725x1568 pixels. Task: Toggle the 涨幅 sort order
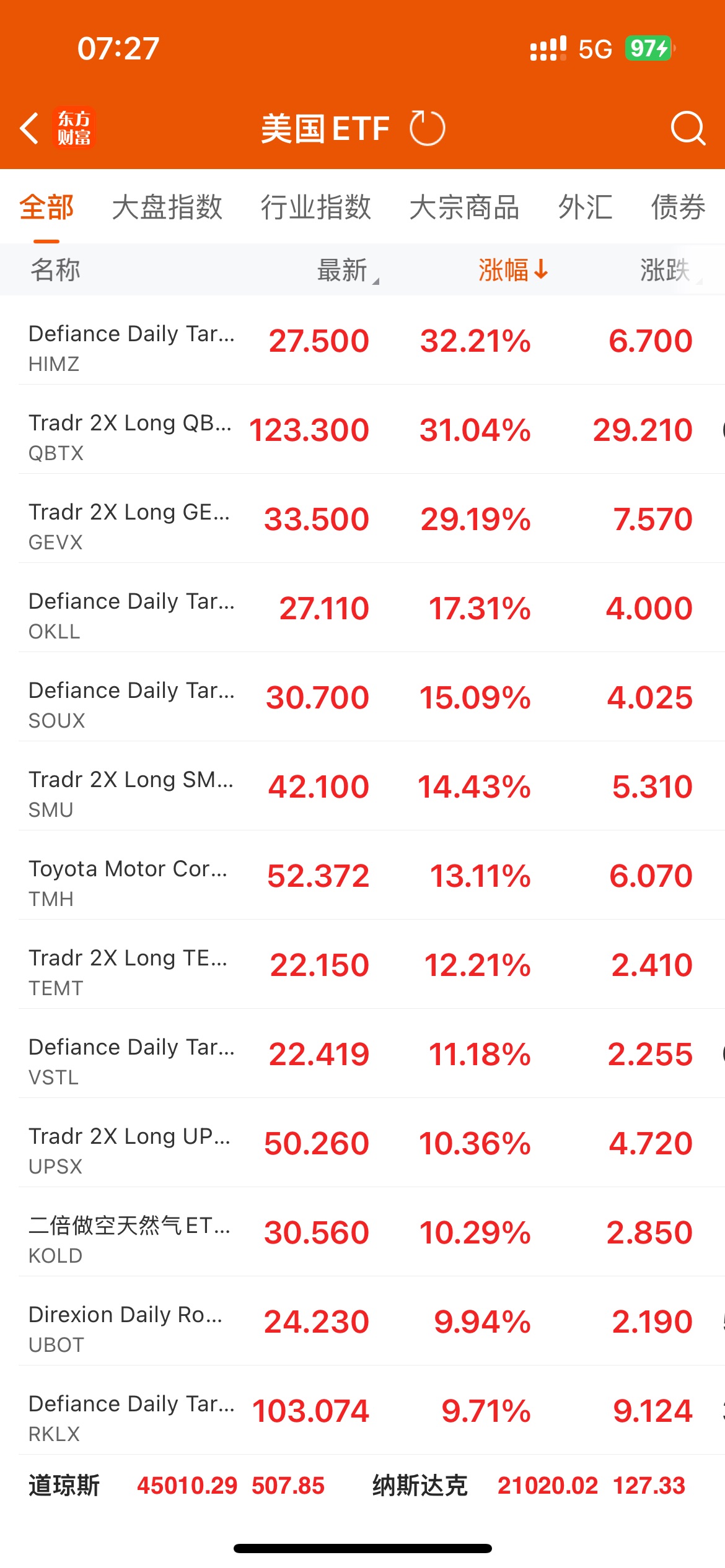513,270
